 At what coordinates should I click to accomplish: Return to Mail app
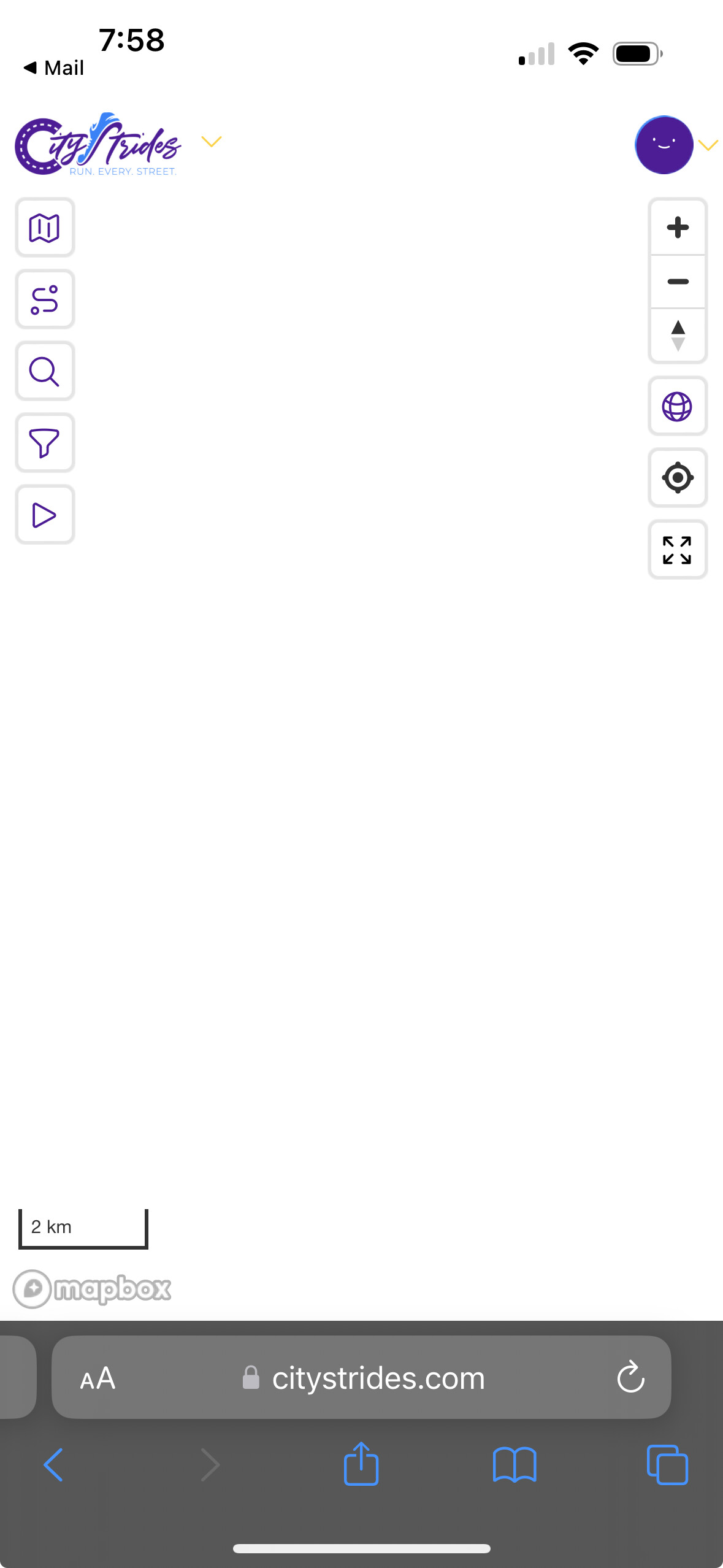click(x=54, y=67)
